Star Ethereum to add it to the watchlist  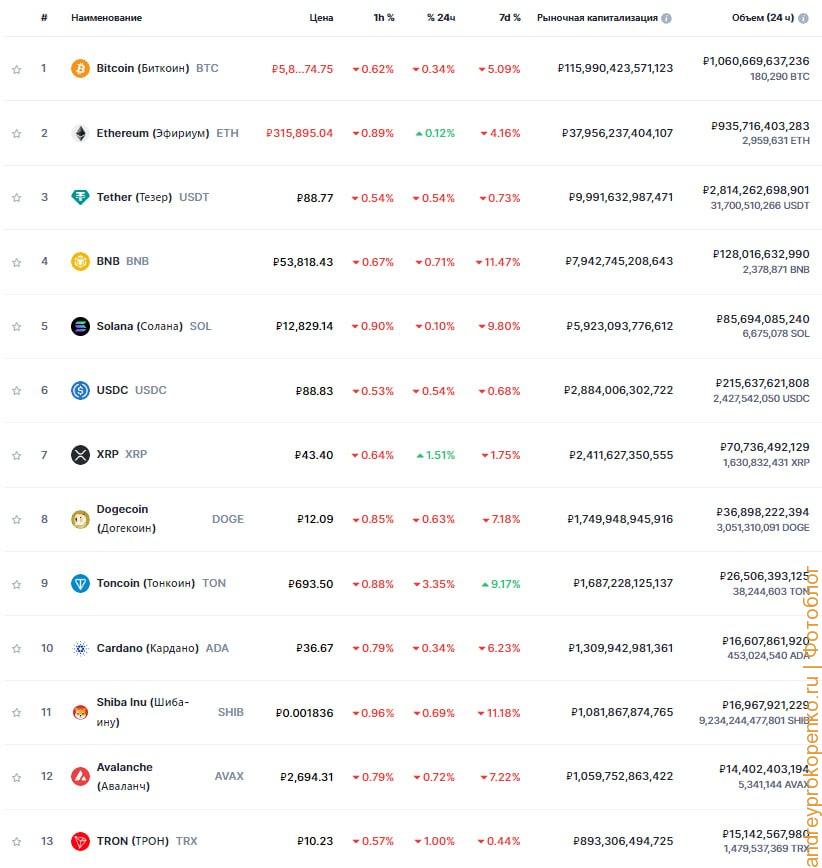click(16, 133)
